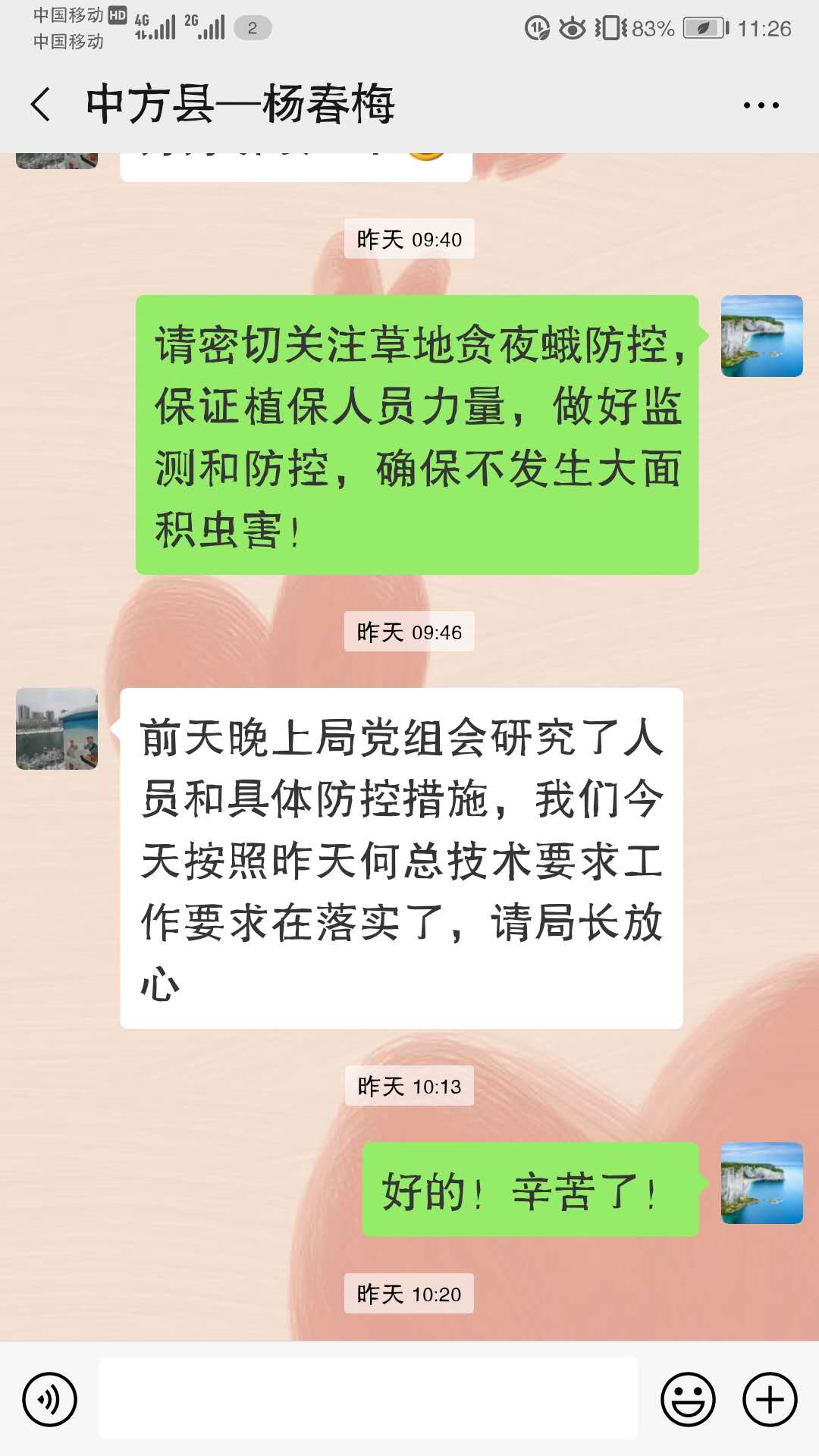The image size is (819, 1456).
Task: Open the contact avatar beside 前天晚上局党组会 message
Action: point(57,729)
